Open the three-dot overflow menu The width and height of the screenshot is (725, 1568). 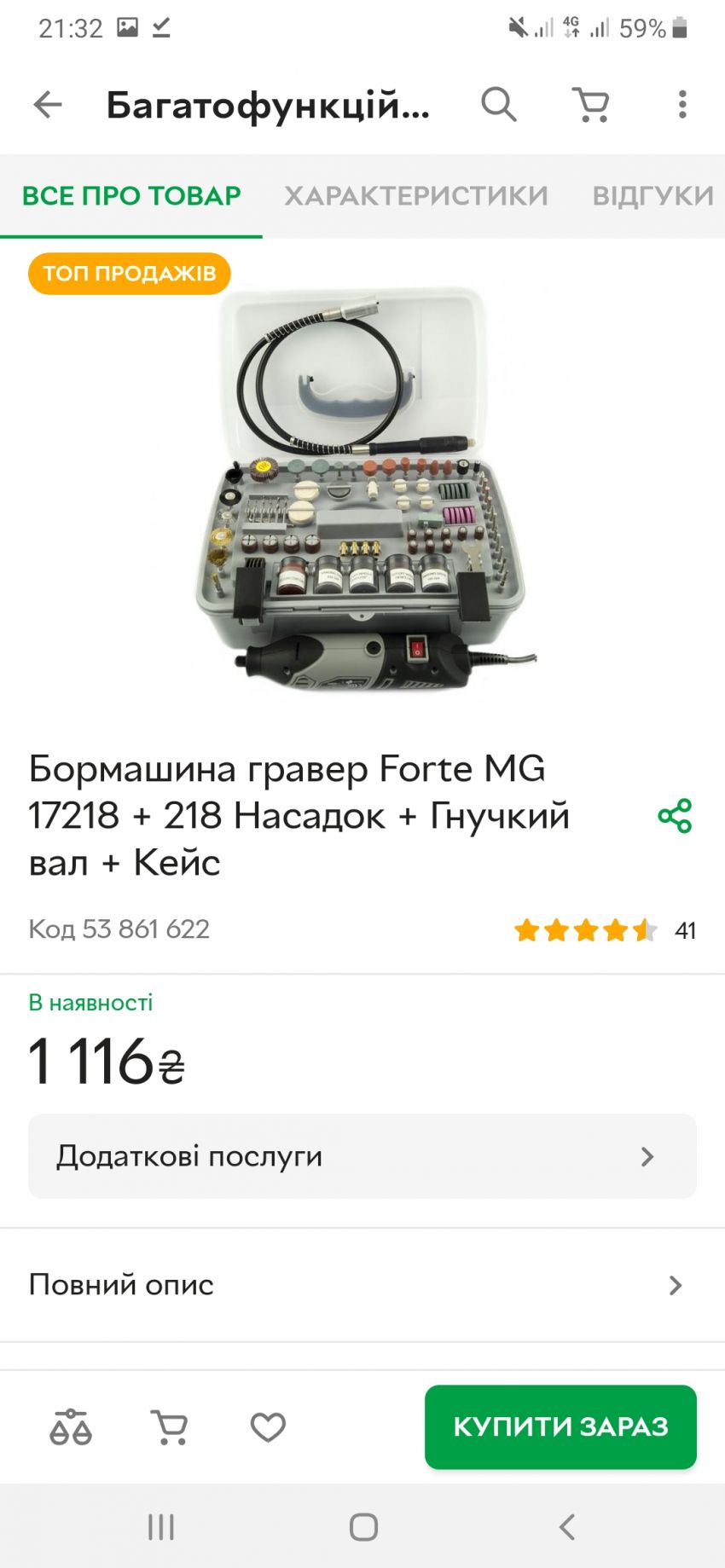point(681,105)
